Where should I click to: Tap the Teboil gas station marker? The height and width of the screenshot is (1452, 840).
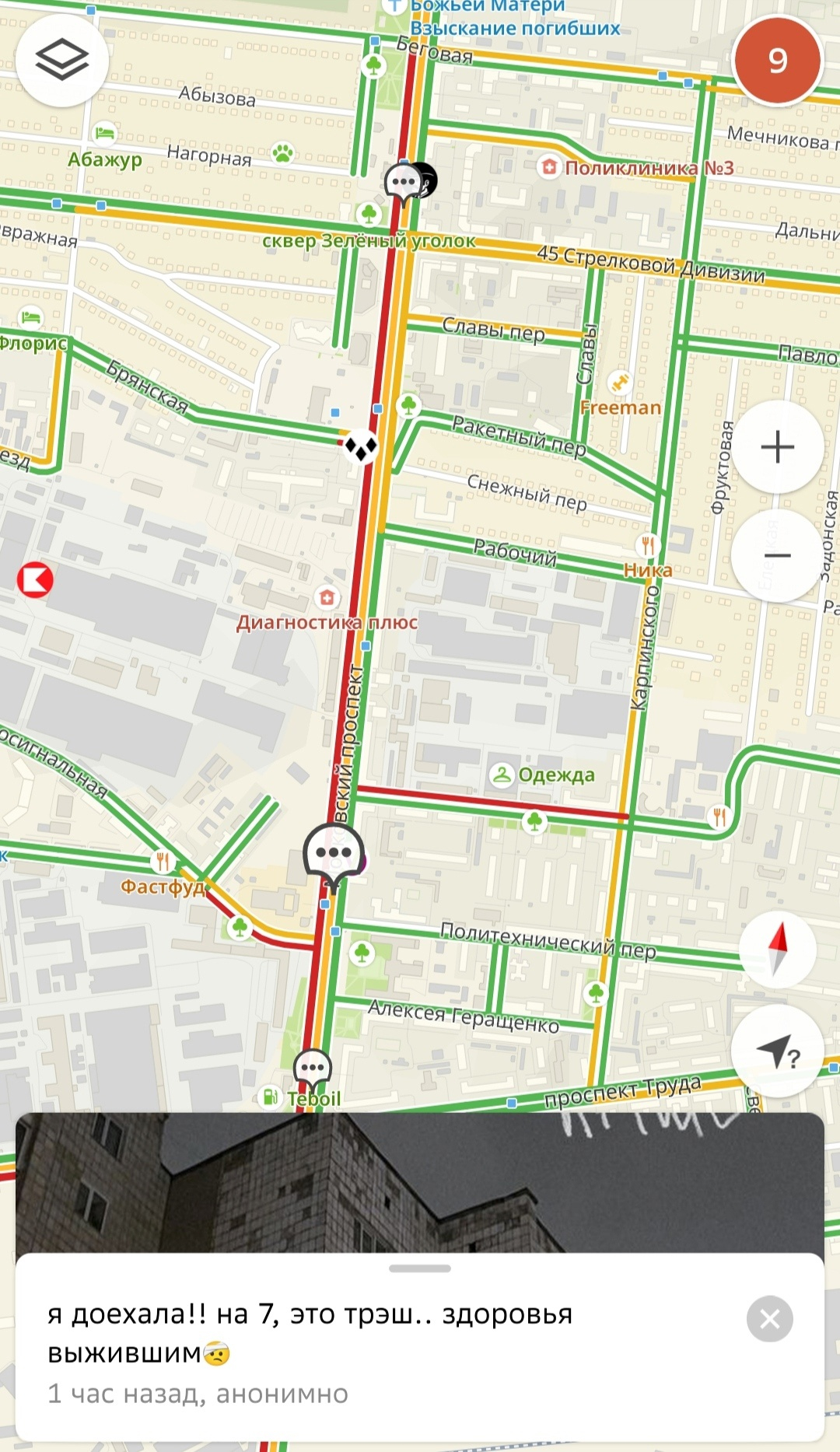[x=269, y=1097]
